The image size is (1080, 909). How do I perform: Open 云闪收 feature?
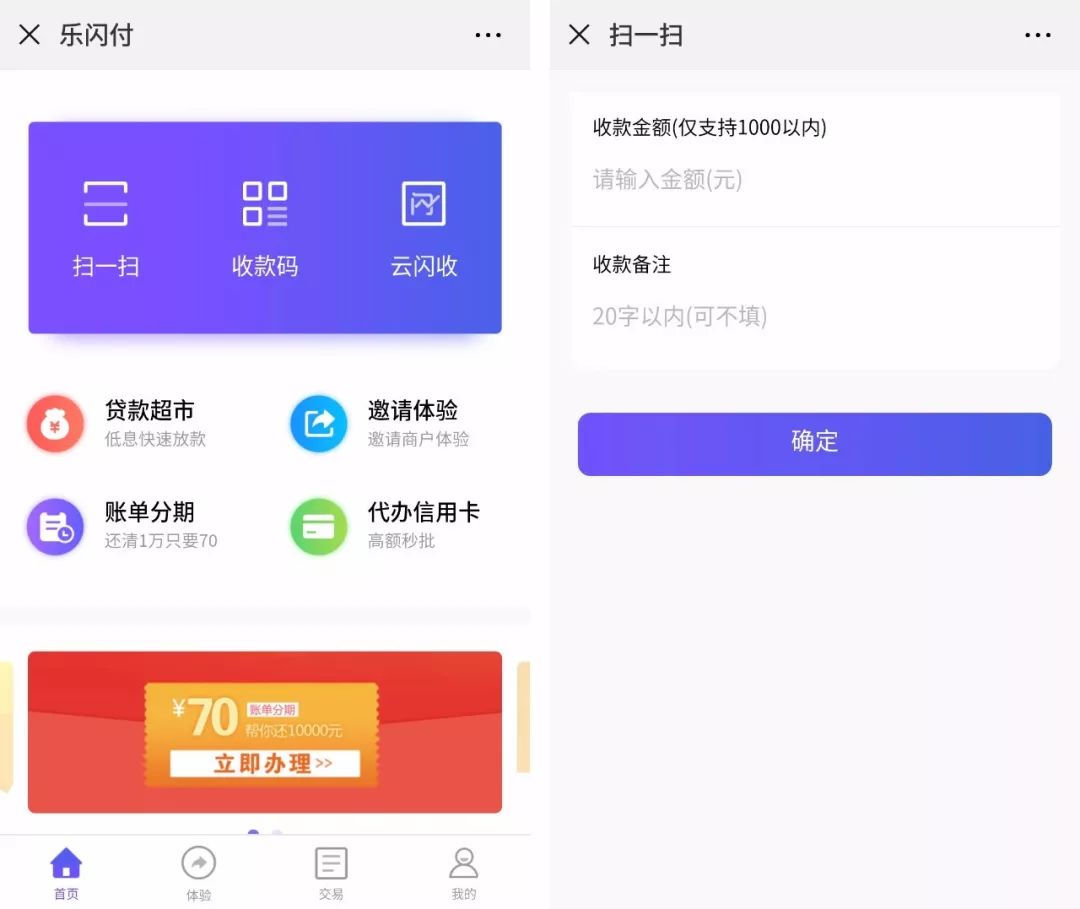(424, 228)
